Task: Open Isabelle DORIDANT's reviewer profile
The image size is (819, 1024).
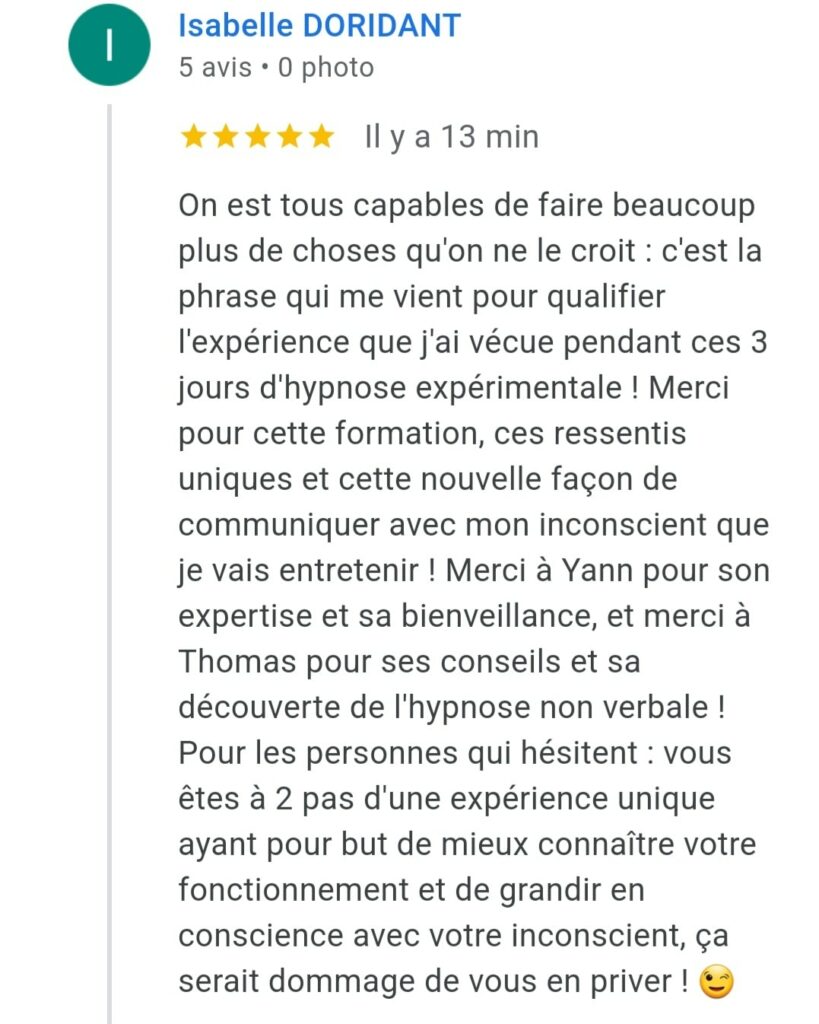Action: click(319, 26)
